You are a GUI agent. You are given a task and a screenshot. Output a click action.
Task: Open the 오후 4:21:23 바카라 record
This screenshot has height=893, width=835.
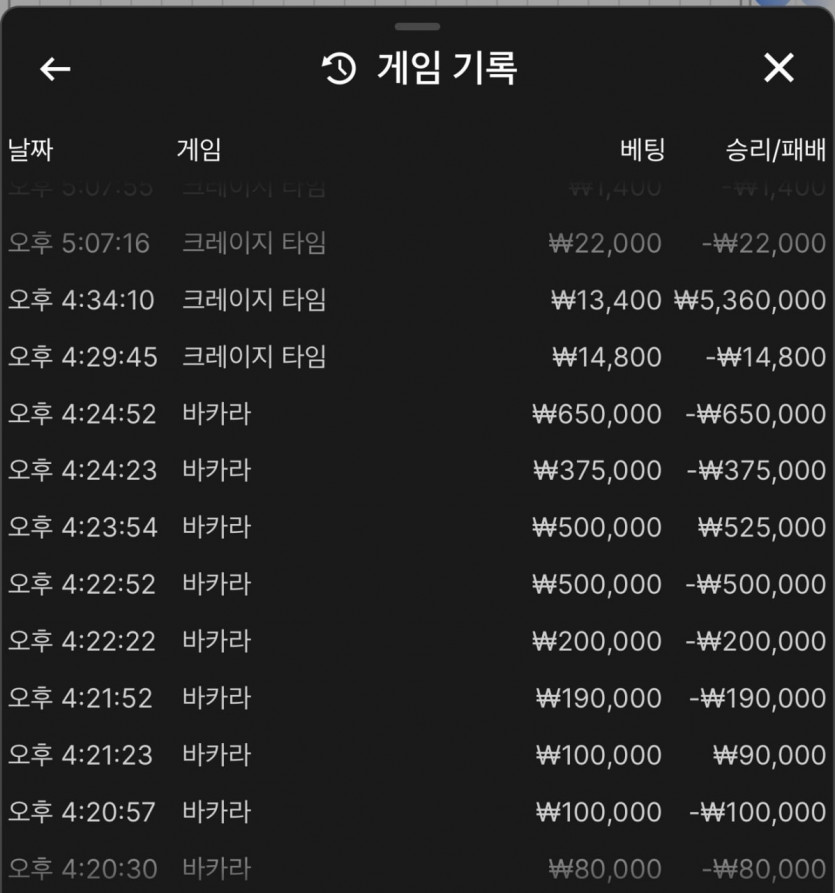pyautogui.click(x=418, y=755)
